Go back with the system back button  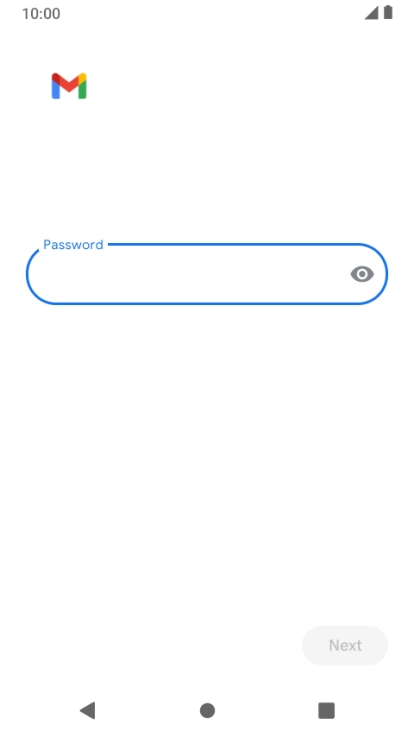[88, 710]
